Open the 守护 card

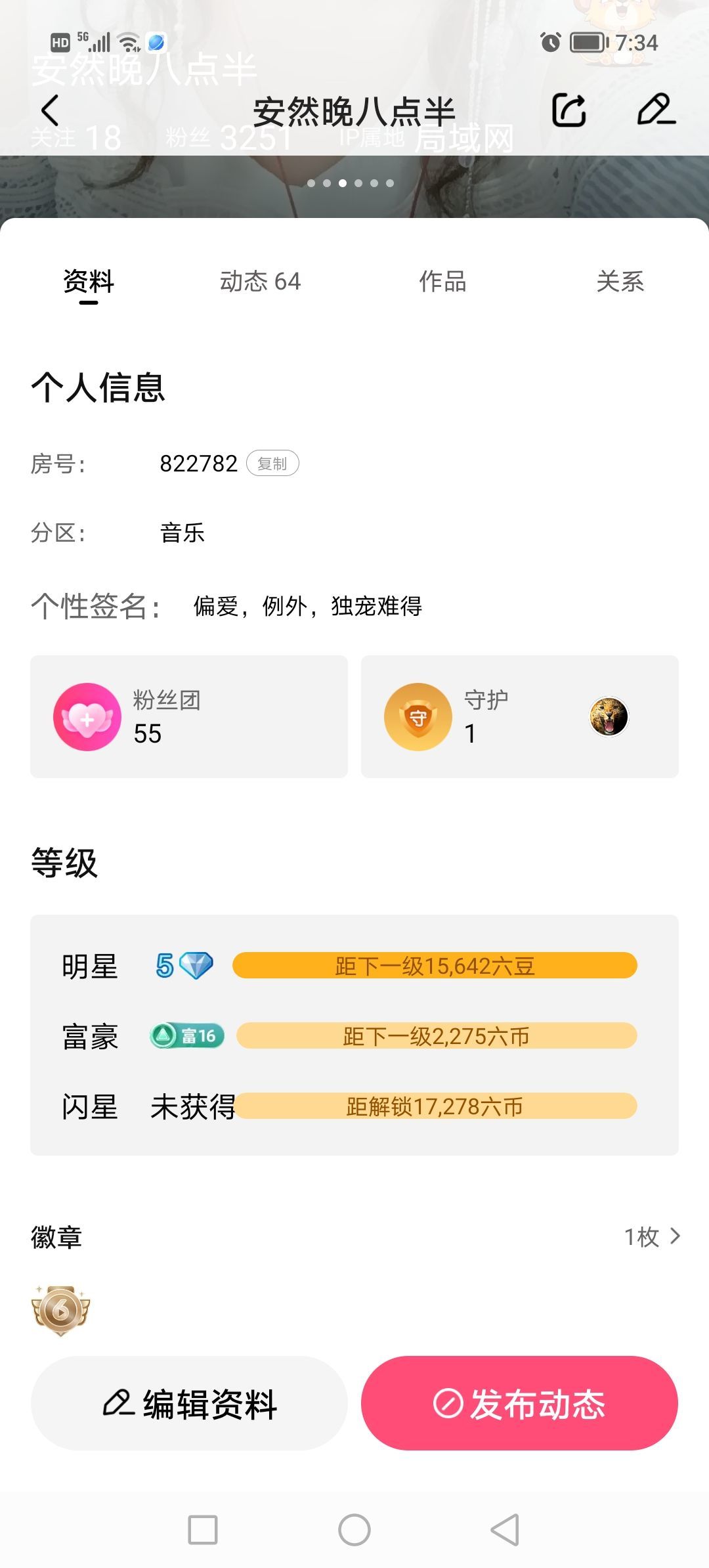click(519, 716)
